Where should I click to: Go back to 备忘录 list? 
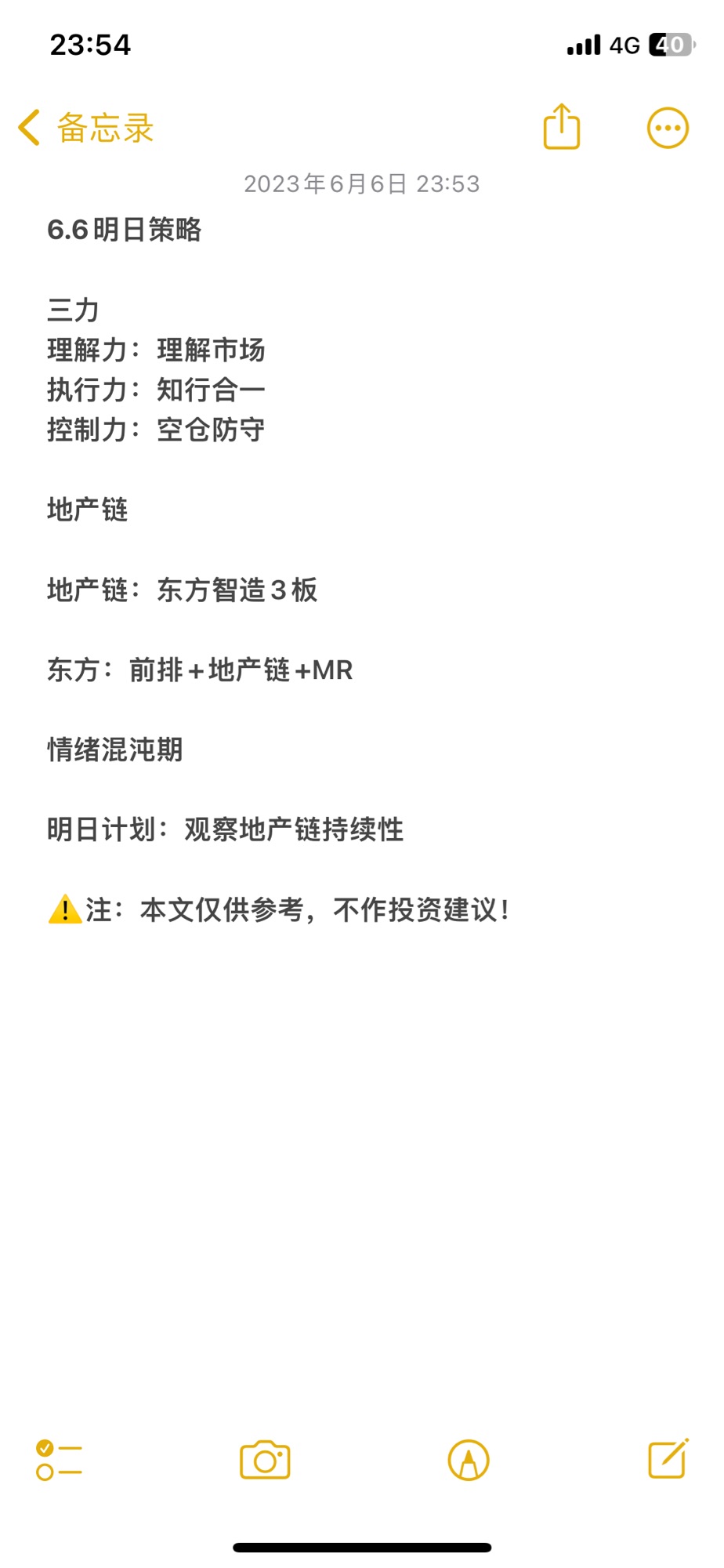(86, 128)
